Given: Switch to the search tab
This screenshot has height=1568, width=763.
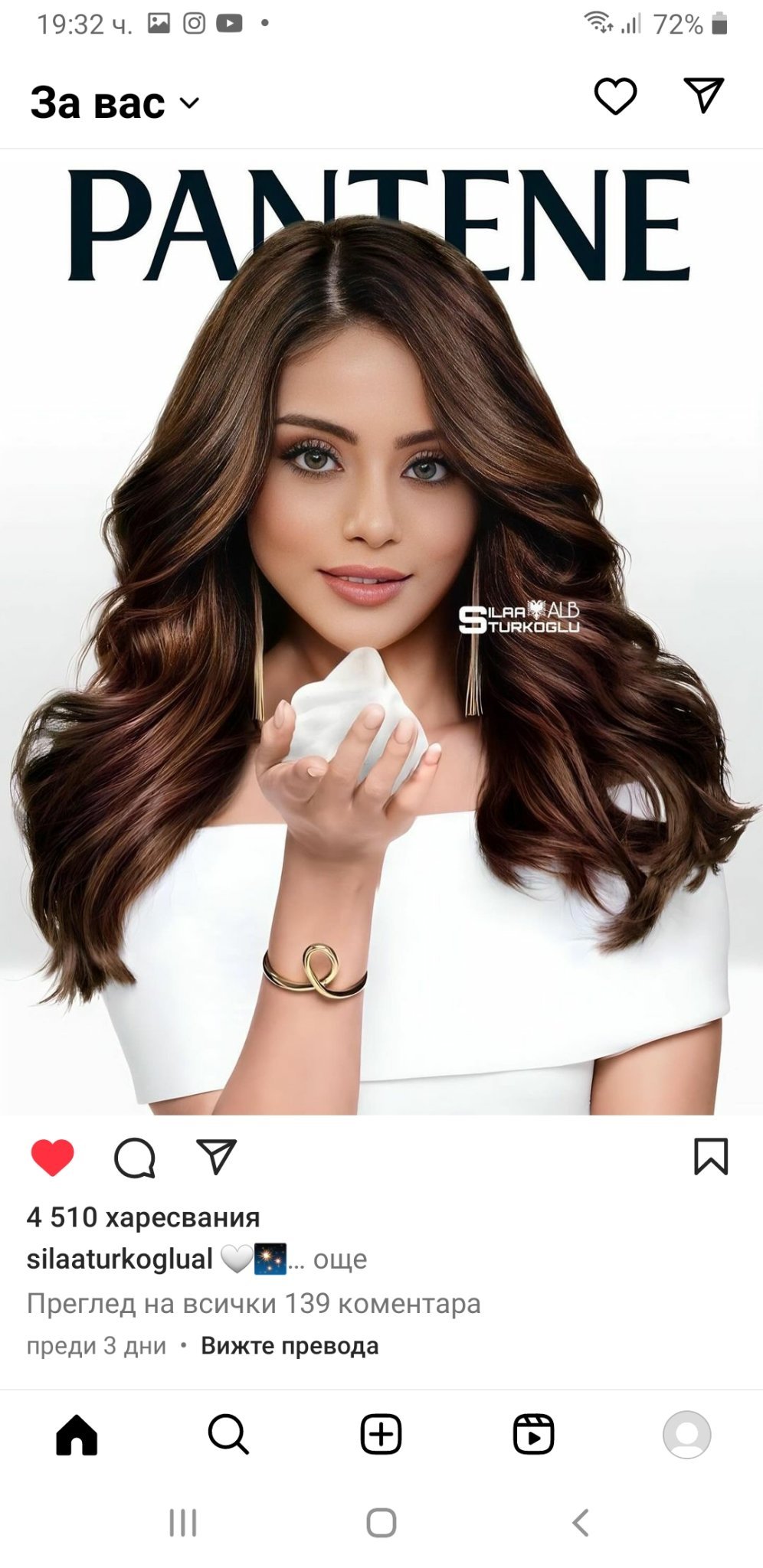Looking at the screenshot, I should [228, 1434].
